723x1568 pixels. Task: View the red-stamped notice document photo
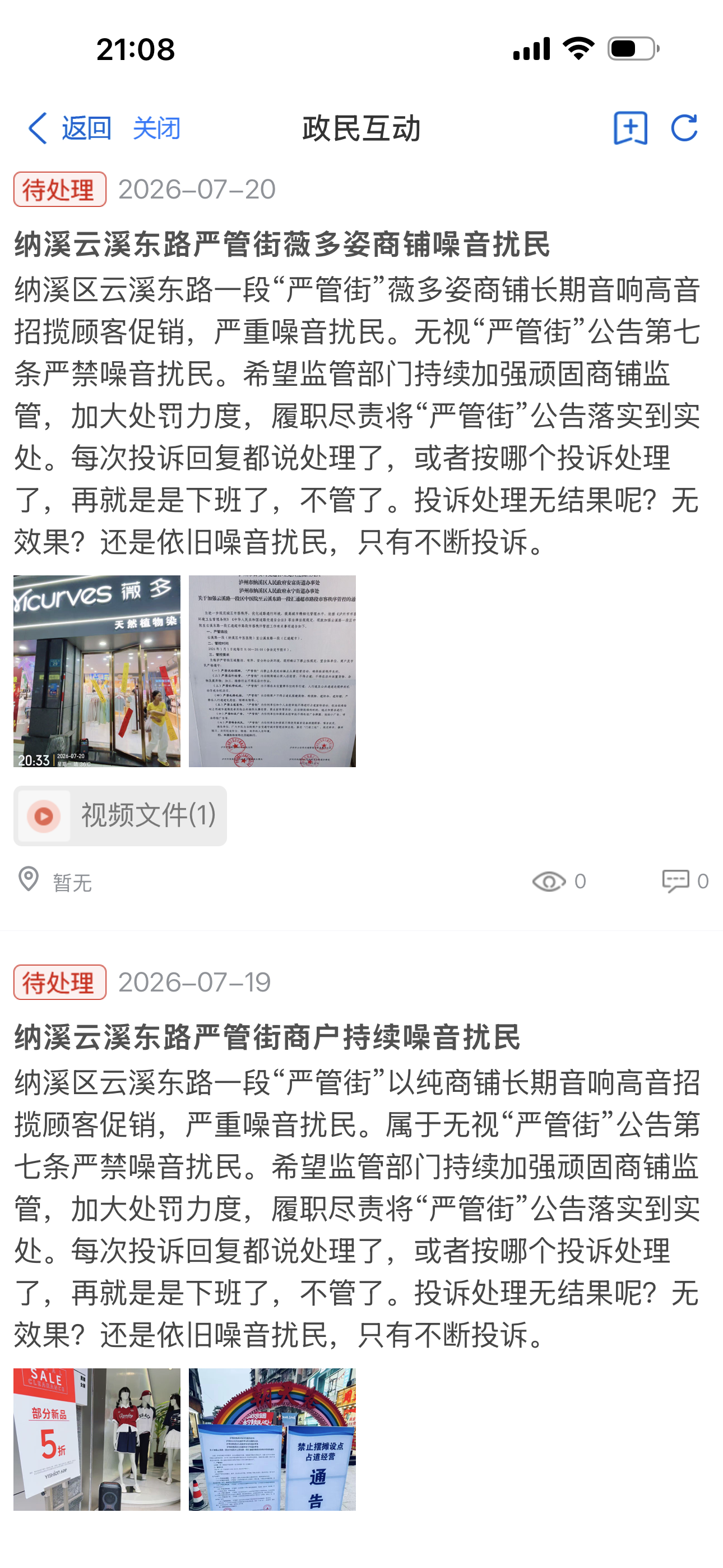272,671
